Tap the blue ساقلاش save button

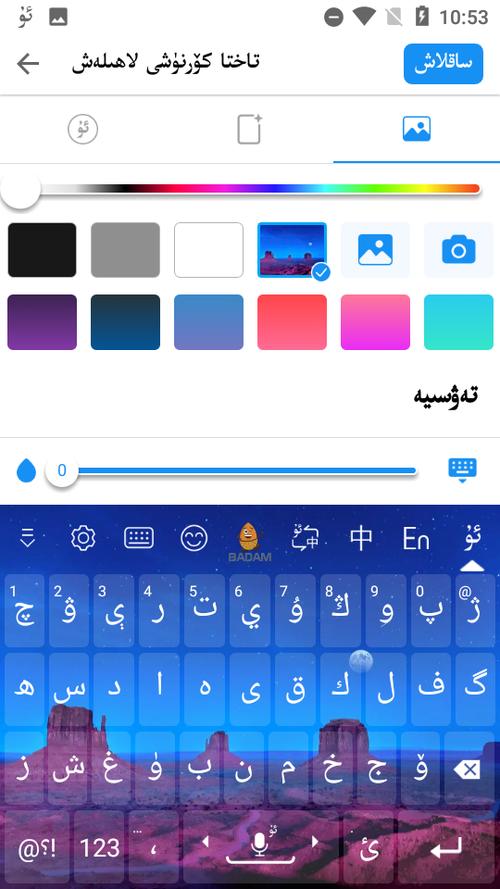[443, 64]
